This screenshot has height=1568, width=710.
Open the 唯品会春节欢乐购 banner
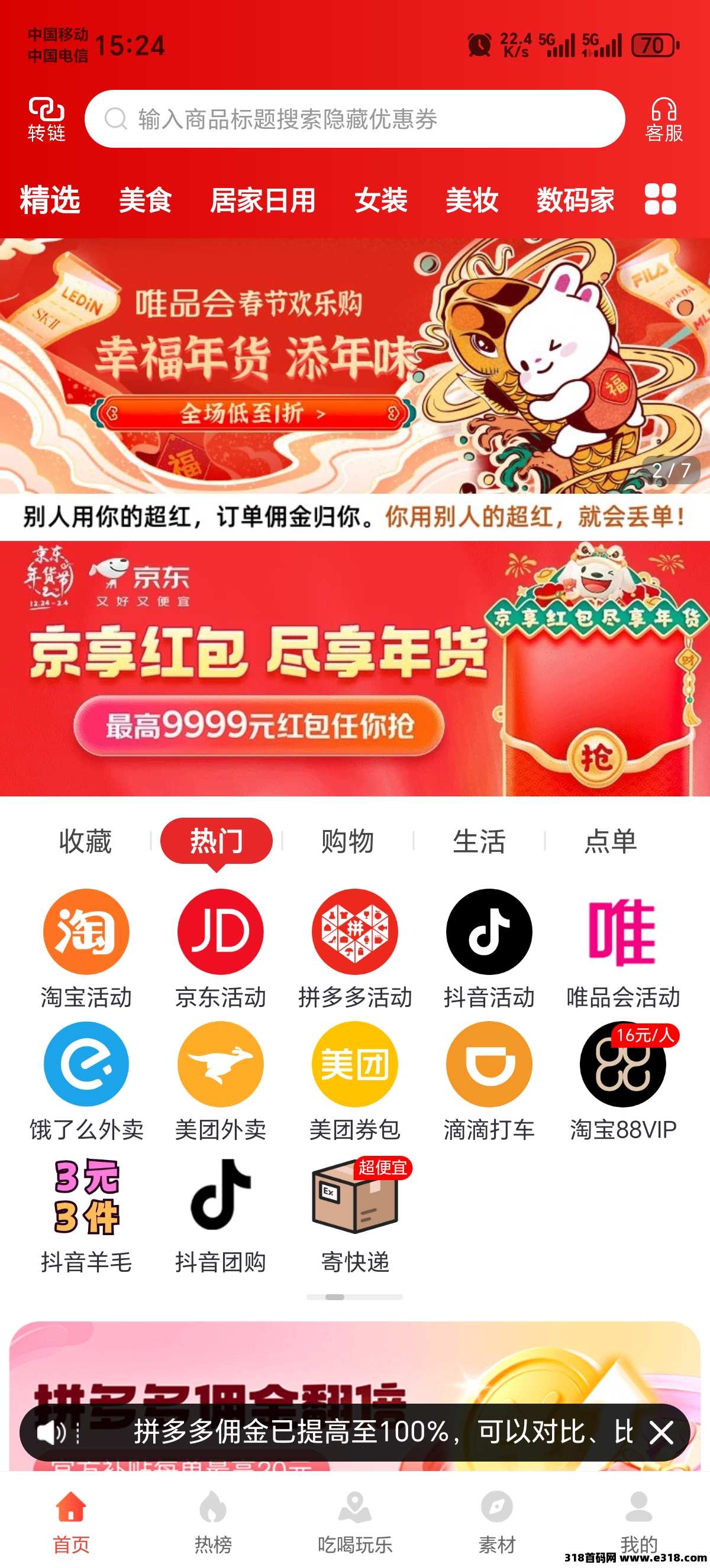click(x=354, y=365)
